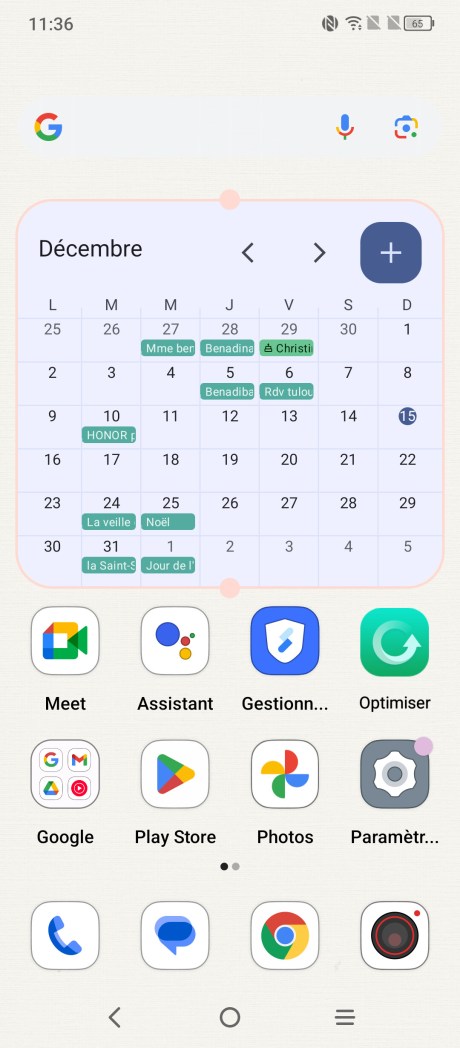This screenshot has width=460, height=1048.
Task: Add a new calendar event
Action: tap(391, 253)
